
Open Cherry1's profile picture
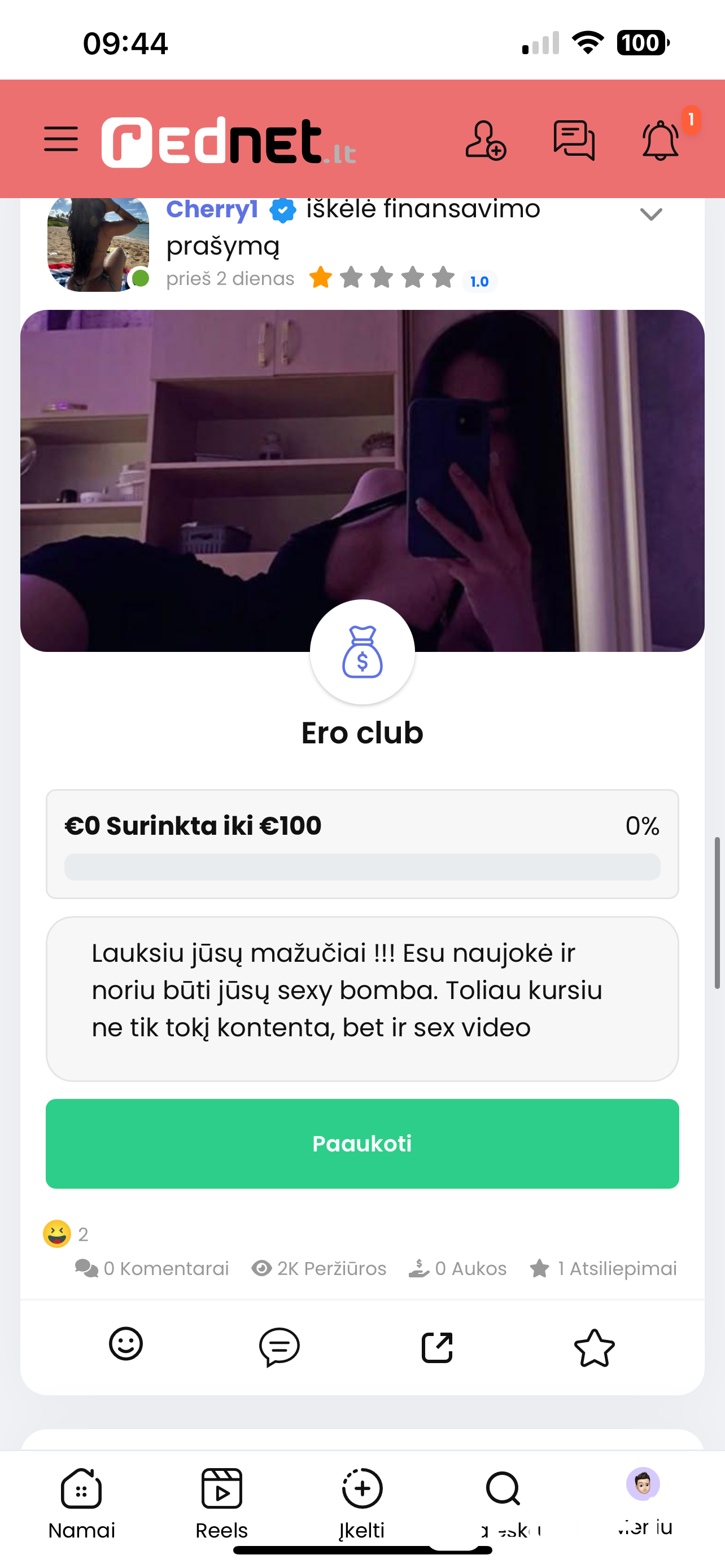pos(98,243)
